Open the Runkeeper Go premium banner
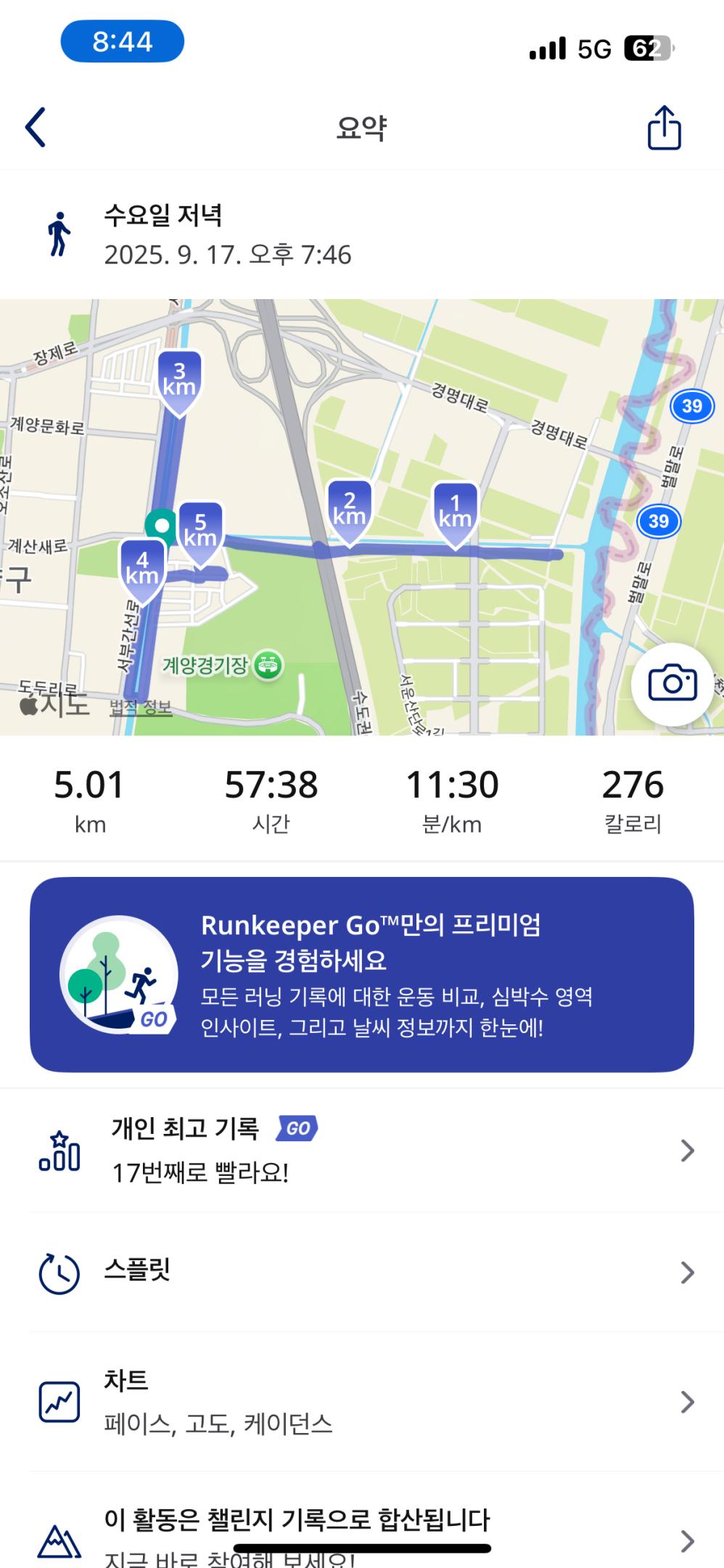 [361, 974]
